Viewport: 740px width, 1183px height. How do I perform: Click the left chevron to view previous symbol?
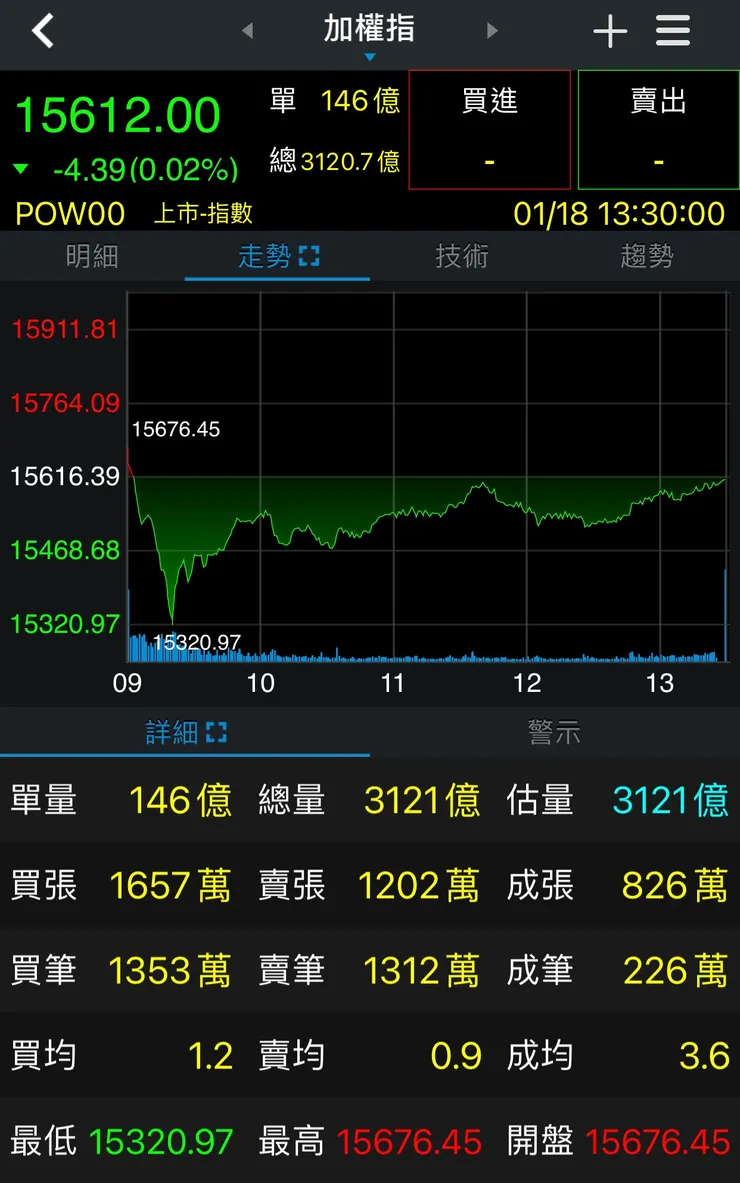pos(247,31)
